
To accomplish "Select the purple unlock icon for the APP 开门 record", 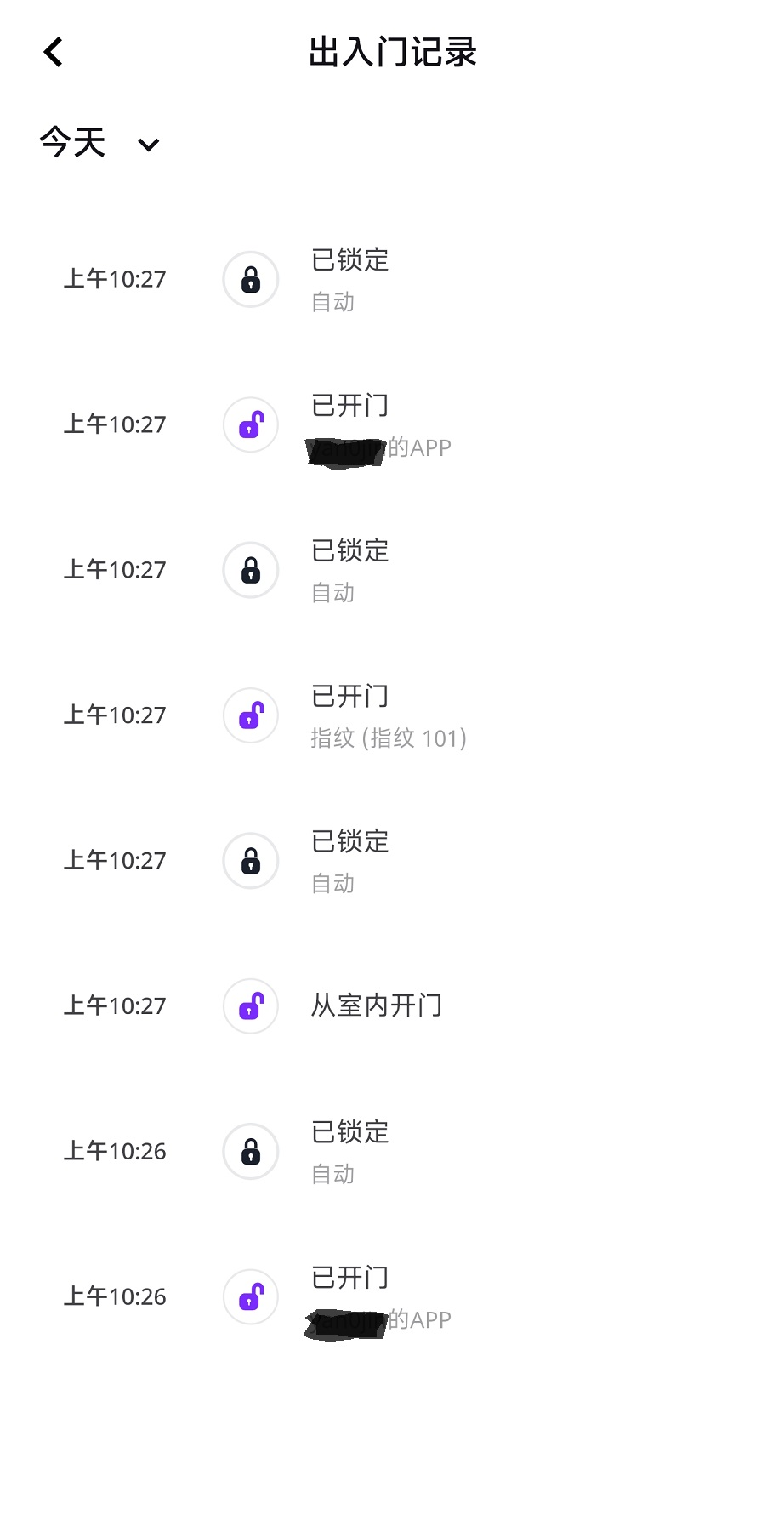I will pos(250,424).
